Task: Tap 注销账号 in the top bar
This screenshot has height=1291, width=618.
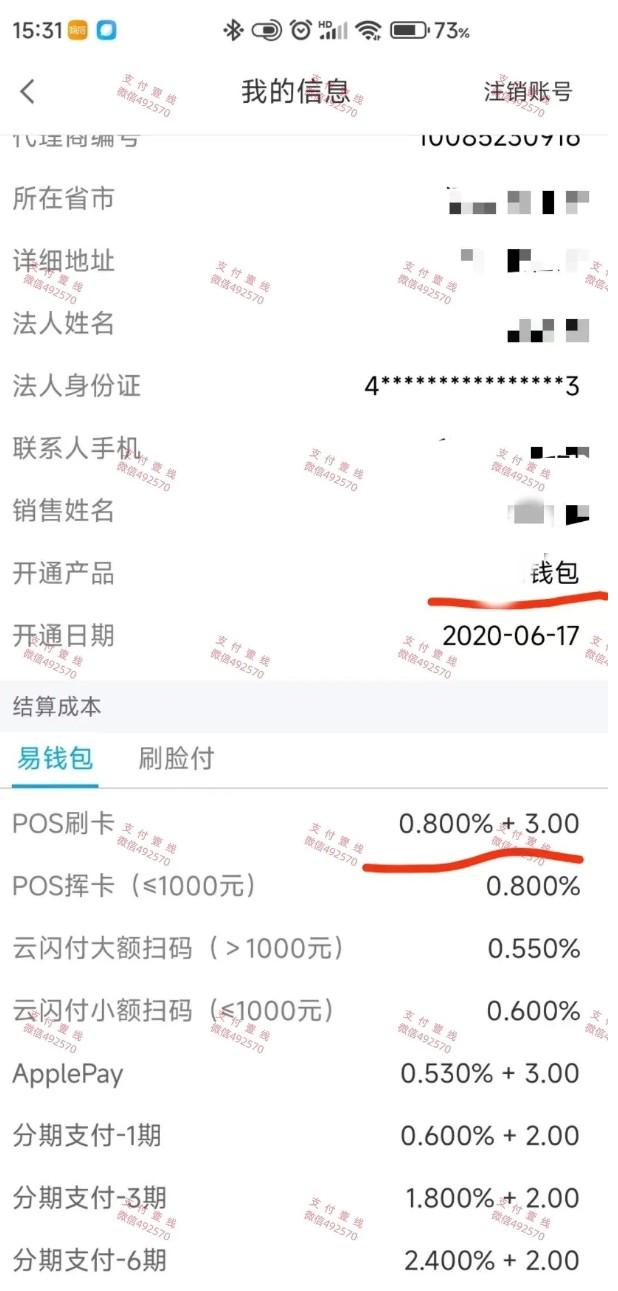Action: tap(527, 92)
